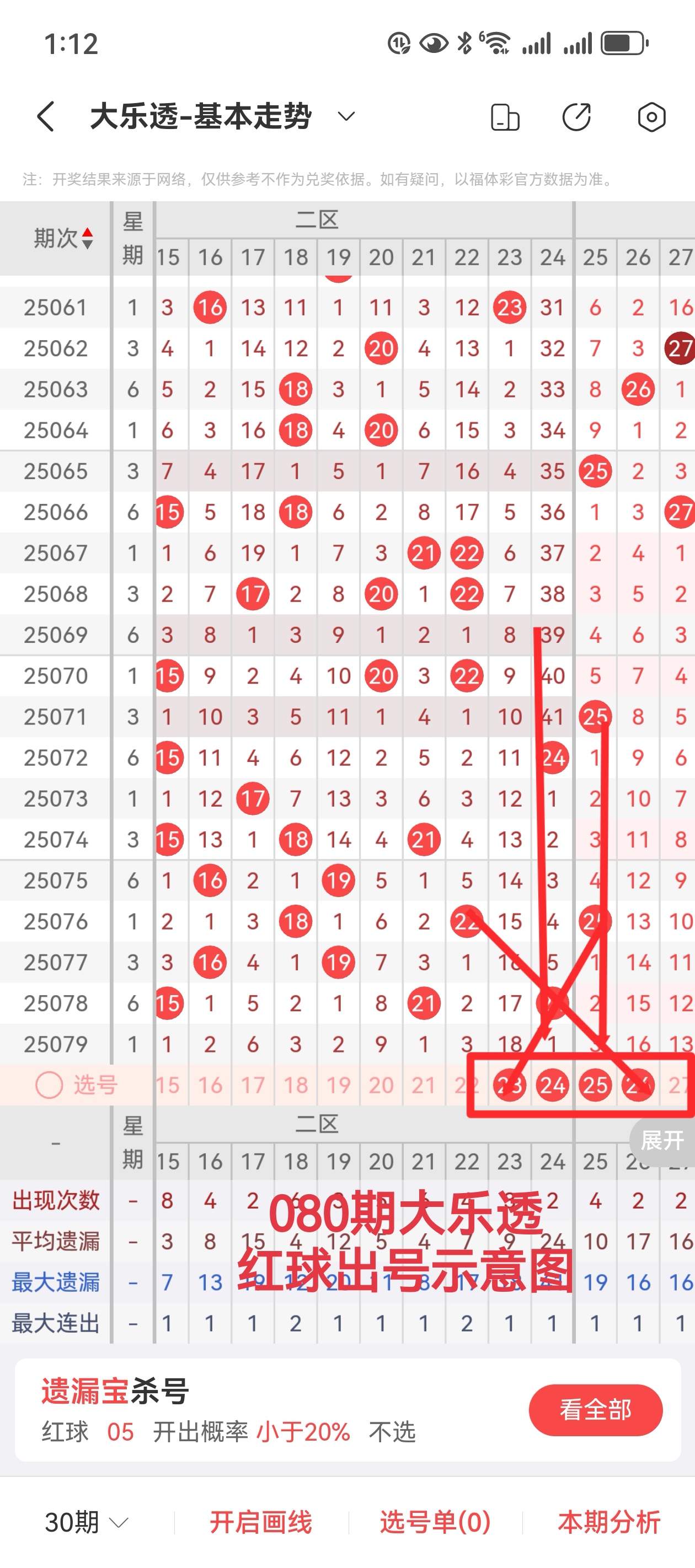Screen dimensions: 695x1568
Task: Open the settings hexagon icon
Action: point(652,116)
